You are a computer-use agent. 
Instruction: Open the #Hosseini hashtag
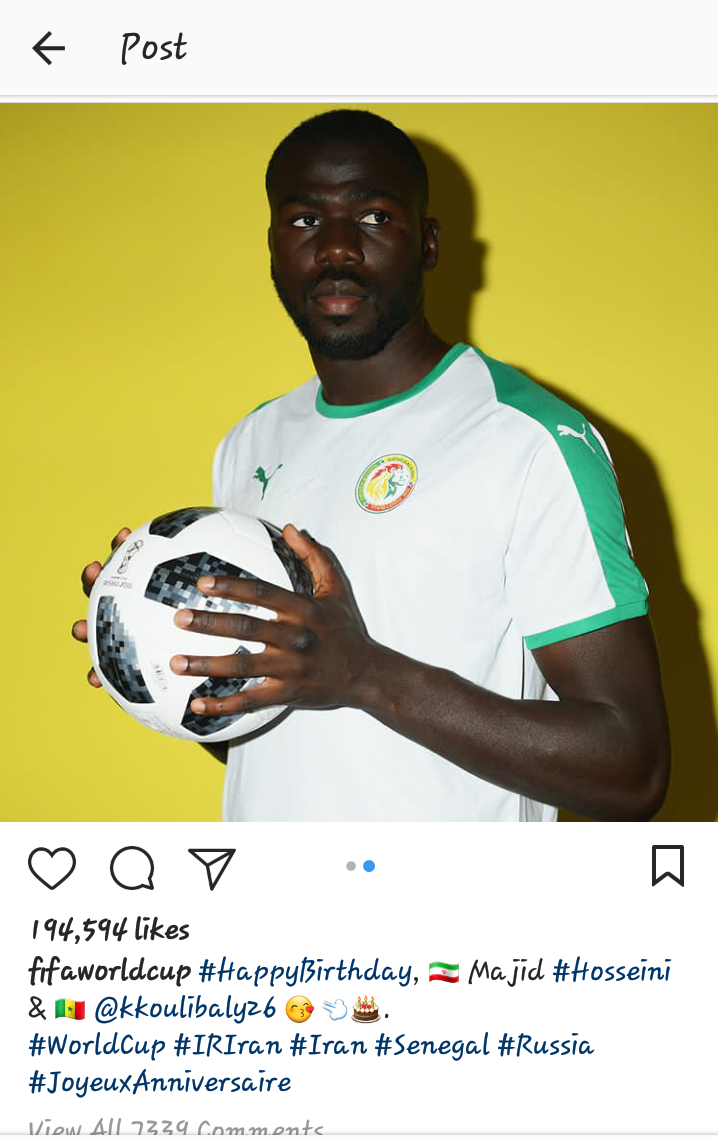tap(611, 971)
